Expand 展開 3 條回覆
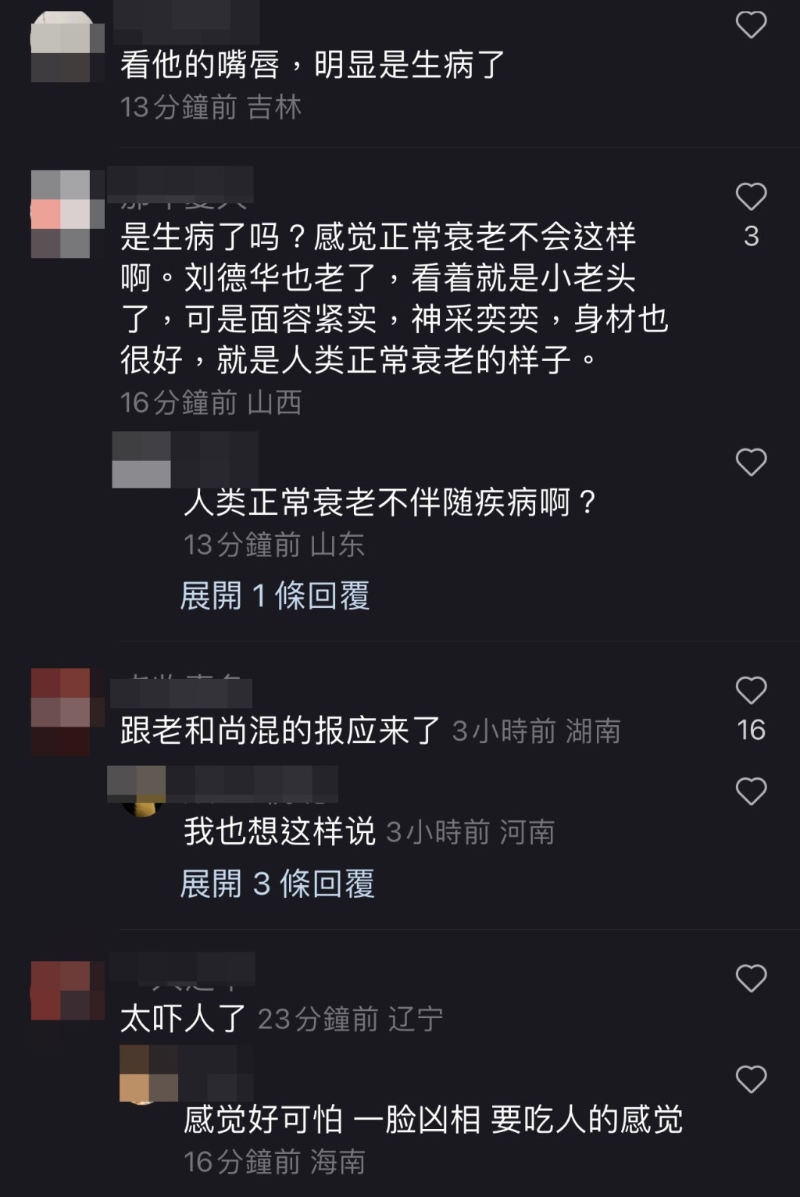Image resolution: width=800 pixels, height=1197 pixels. click(277, 883)
